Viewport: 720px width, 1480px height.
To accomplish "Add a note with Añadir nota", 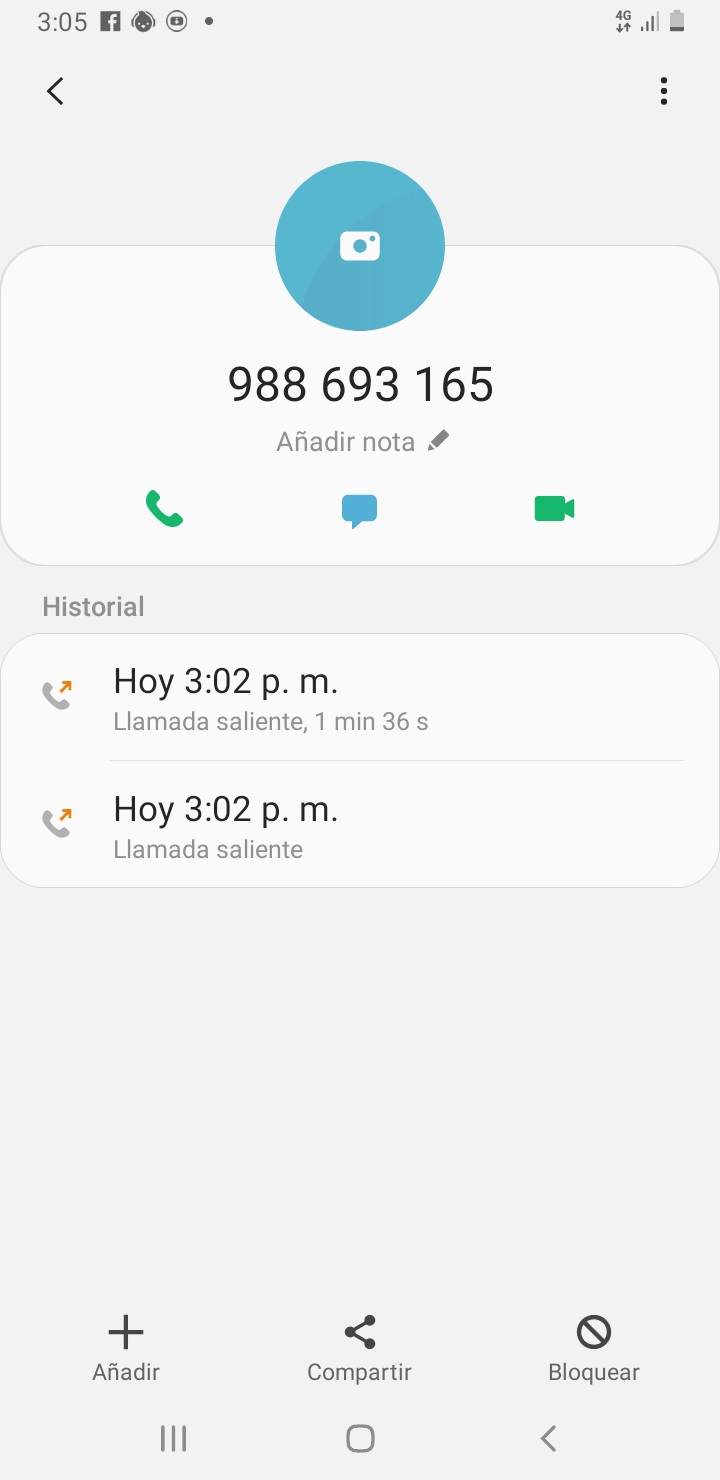I will [362, 441].
